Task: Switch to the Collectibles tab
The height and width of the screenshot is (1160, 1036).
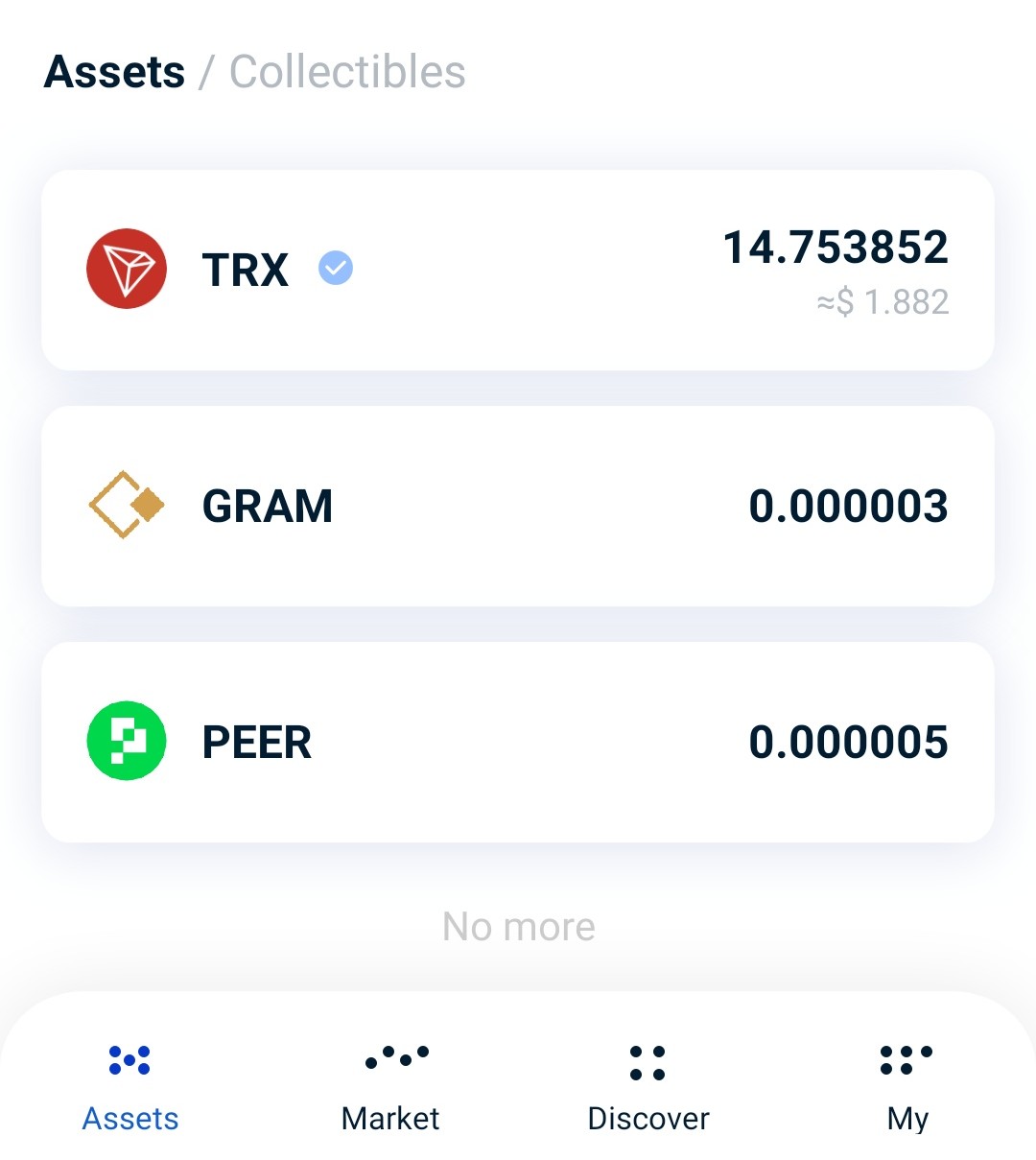Action: (347, 72)
